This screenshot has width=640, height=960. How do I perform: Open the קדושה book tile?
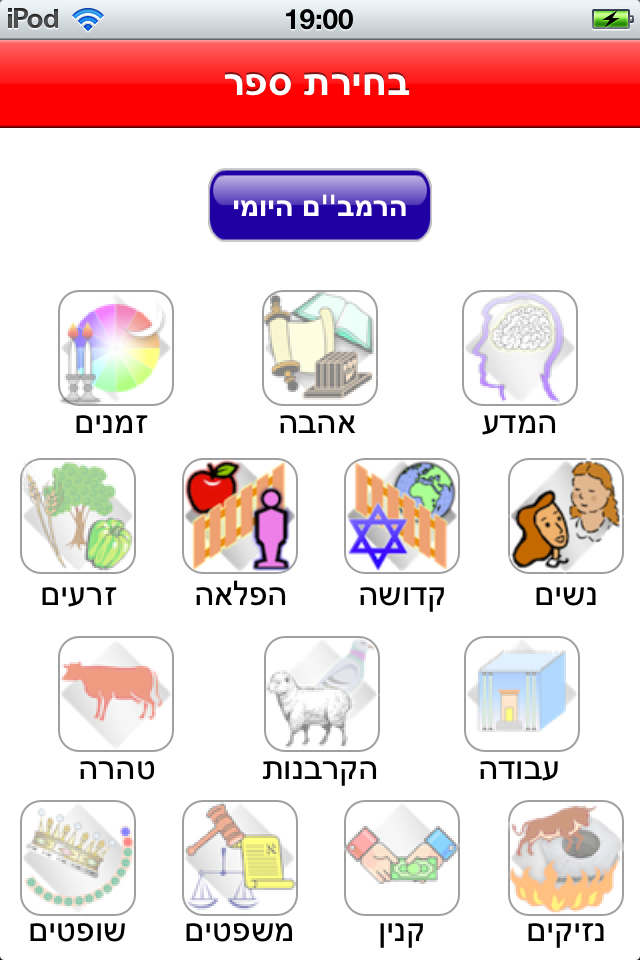(x=402, y=516)
